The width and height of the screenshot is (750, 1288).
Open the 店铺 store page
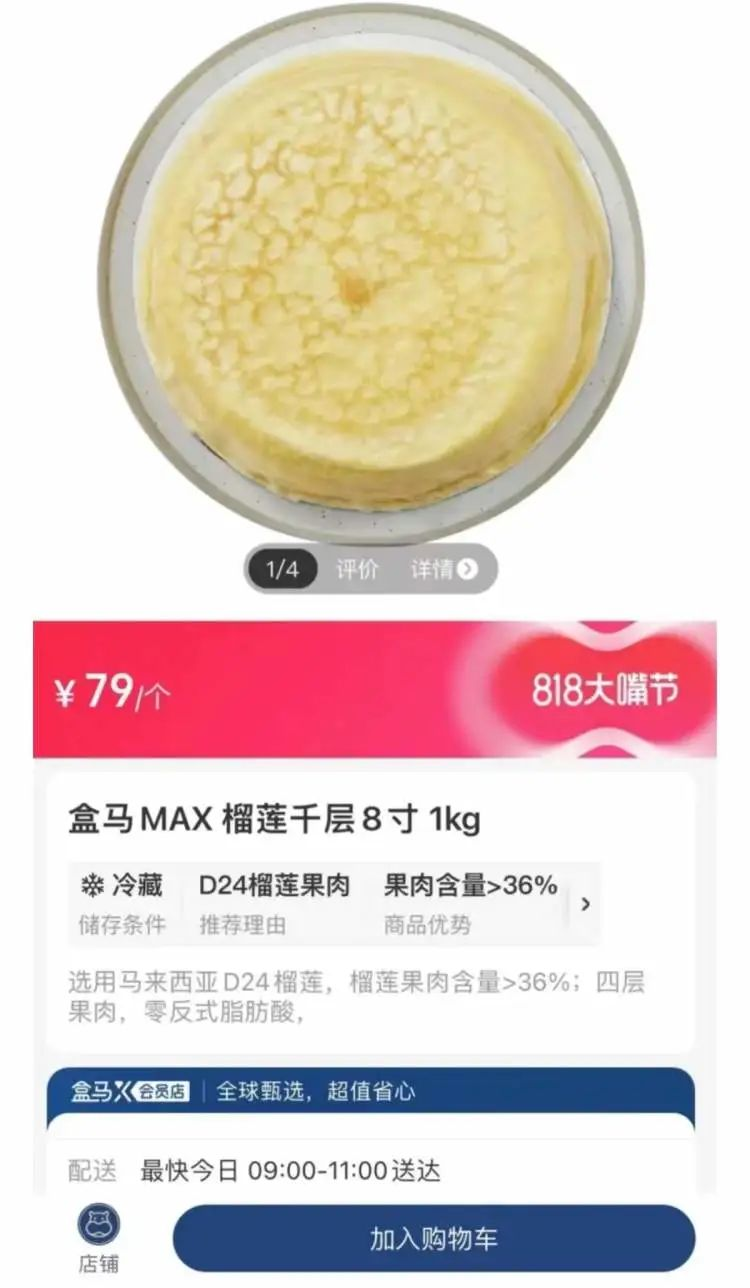[x=99, y=1240]
